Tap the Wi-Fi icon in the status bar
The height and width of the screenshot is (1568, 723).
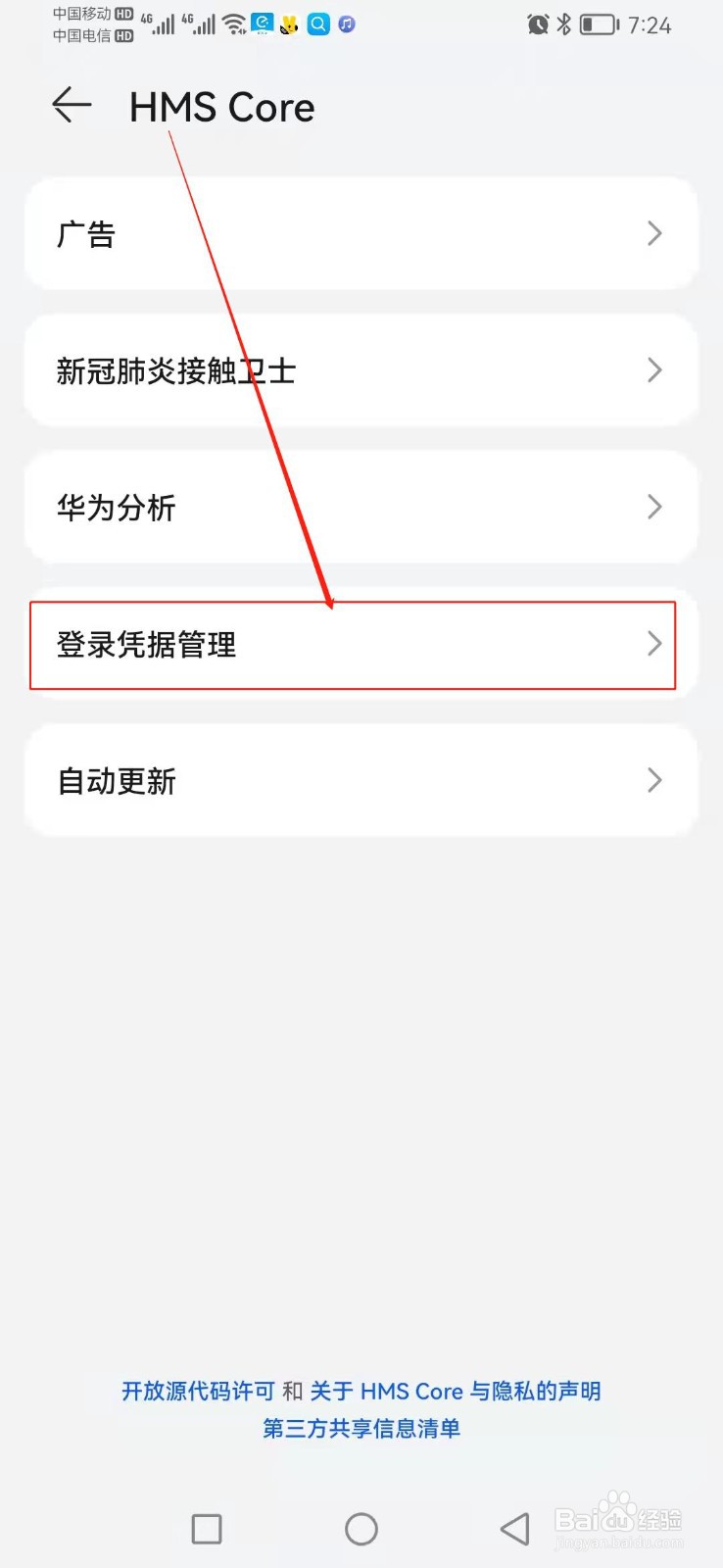(235, 25)
